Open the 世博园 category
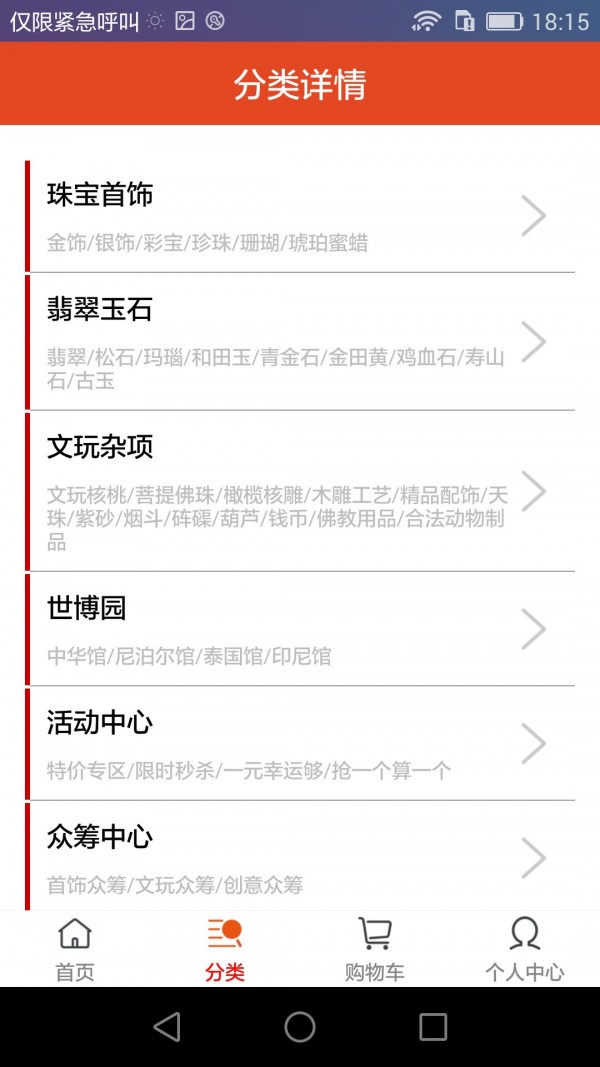600x1067 pixels. tap(300, 630)
